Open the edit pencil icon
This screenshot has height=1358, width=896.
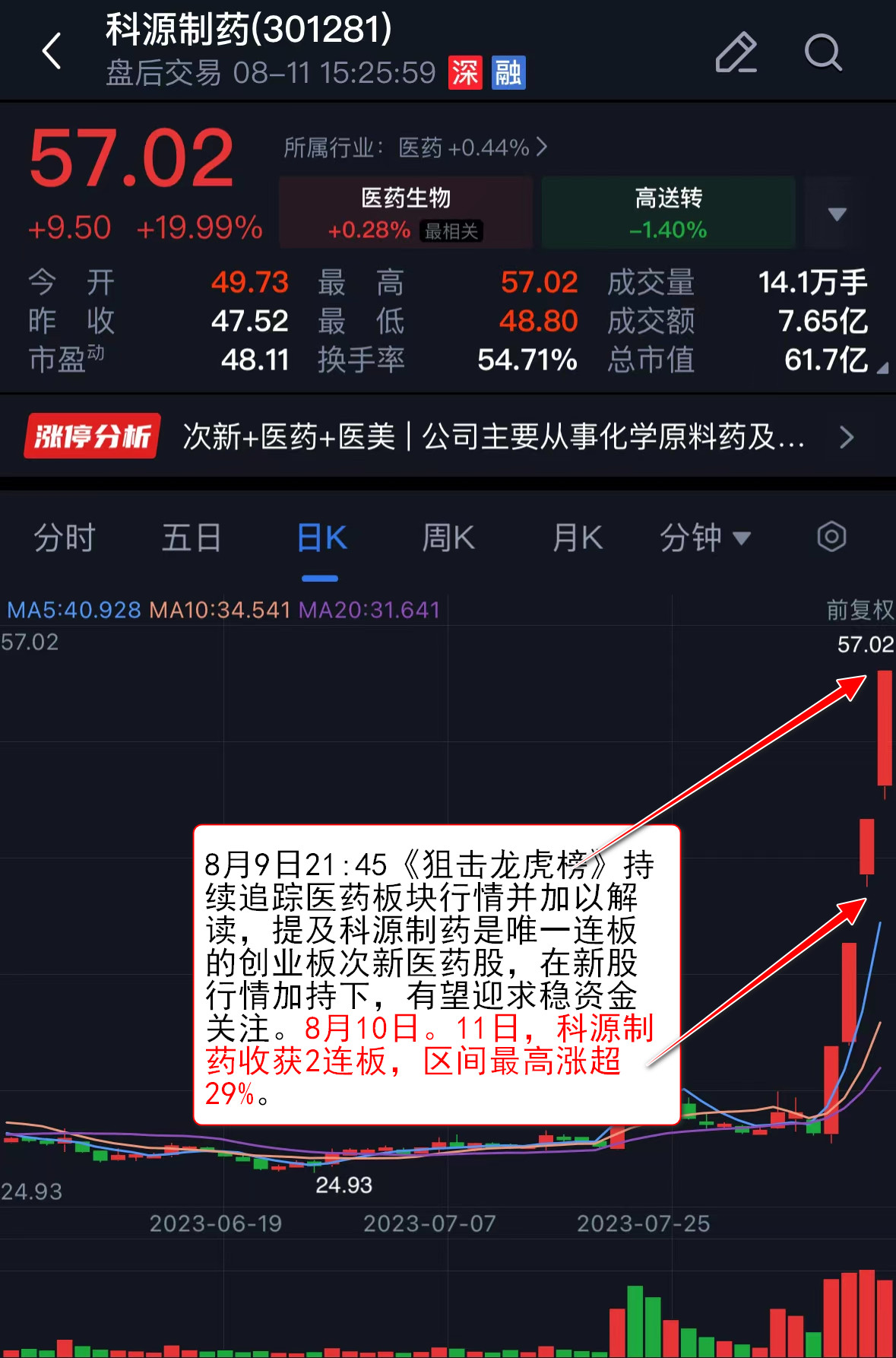pyautogui.click(x=736, y=52)
